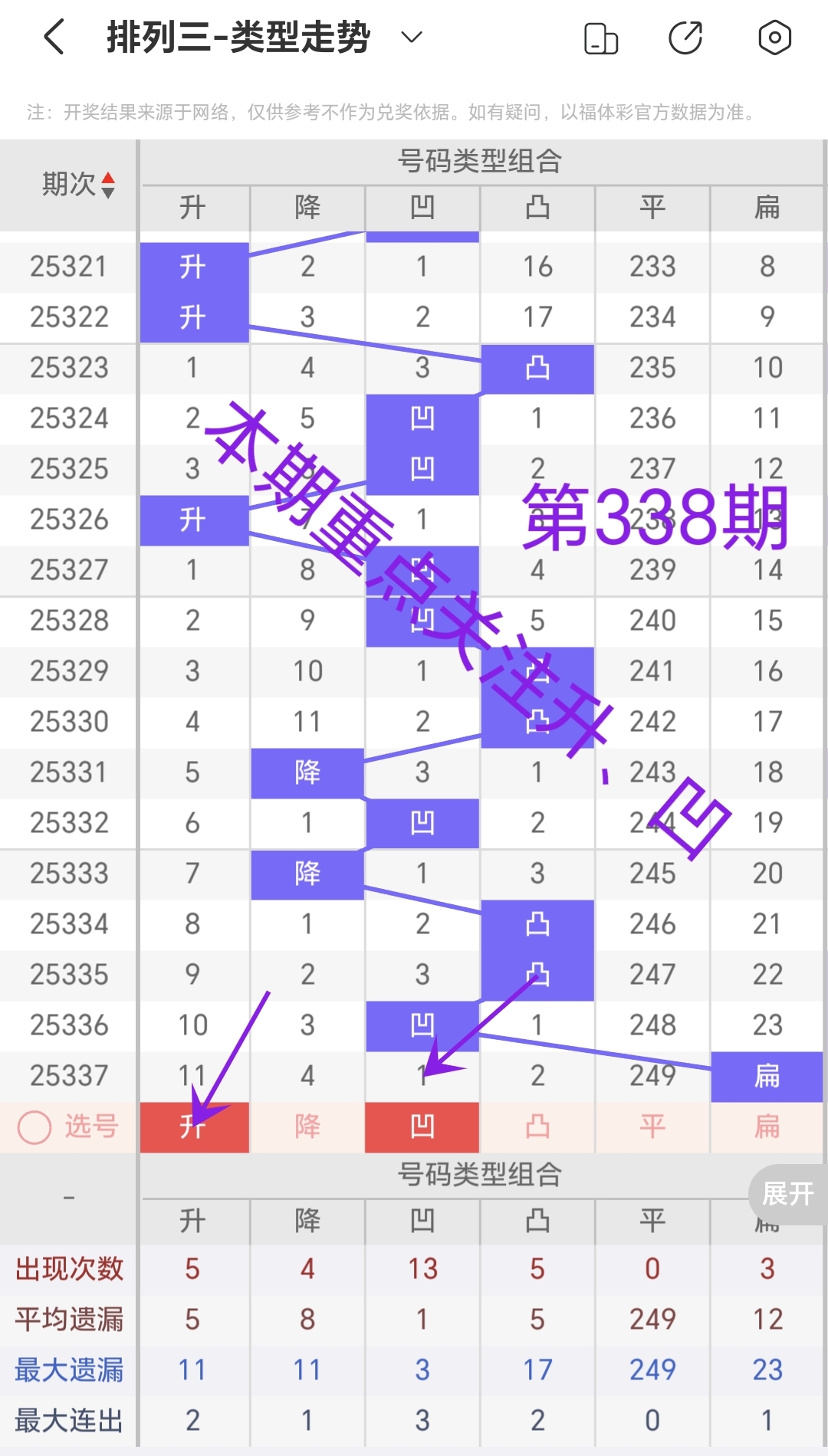The image size is (828, 1456).
Task: Deselect the highlighted 凹 selection
Action: click(x=422, y=1126)
